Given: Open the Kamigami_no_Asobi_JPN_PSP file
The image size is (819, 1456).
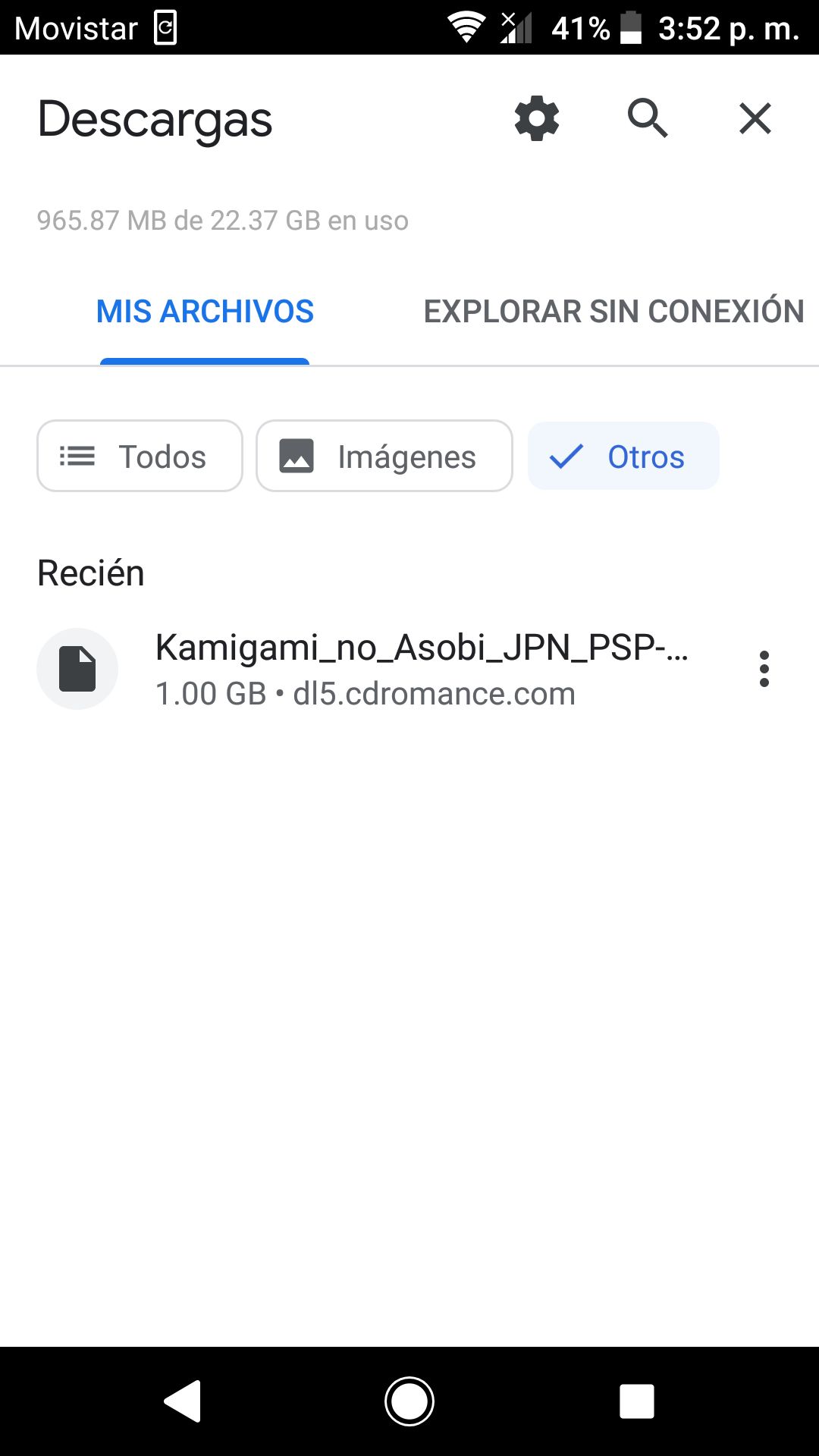Looking at the screenshot, I should pos(421,669).
